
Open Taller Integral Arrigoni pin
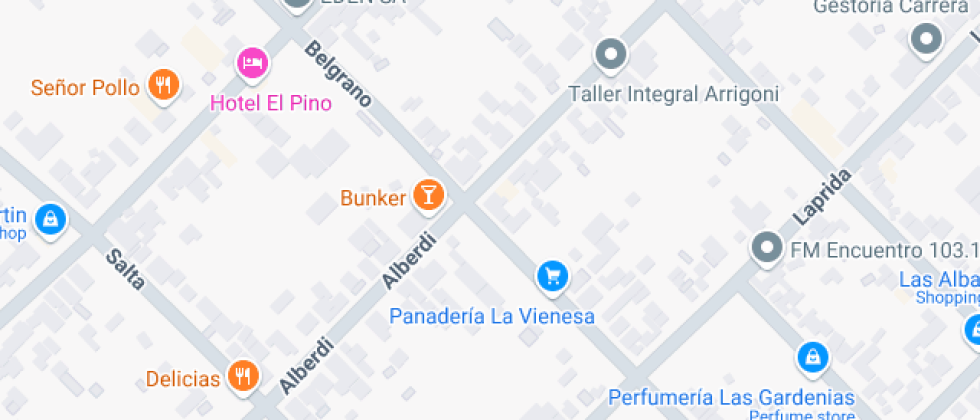coord(611,55)
